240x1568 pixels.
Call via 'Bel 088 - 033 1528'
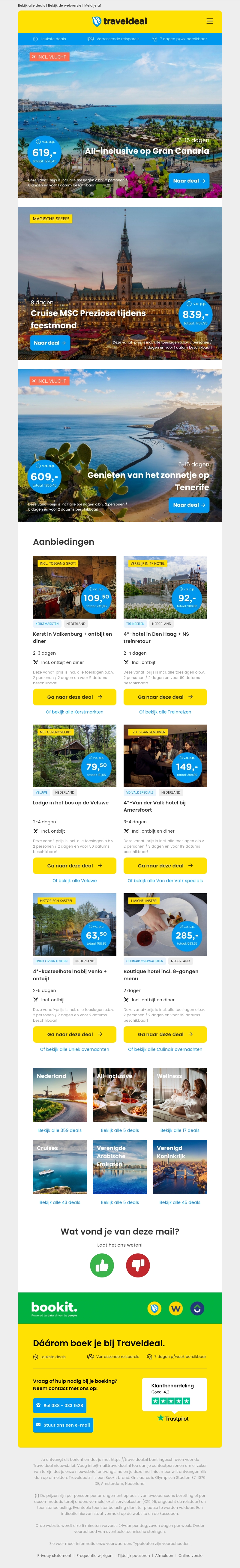[x=60, y=1406]
